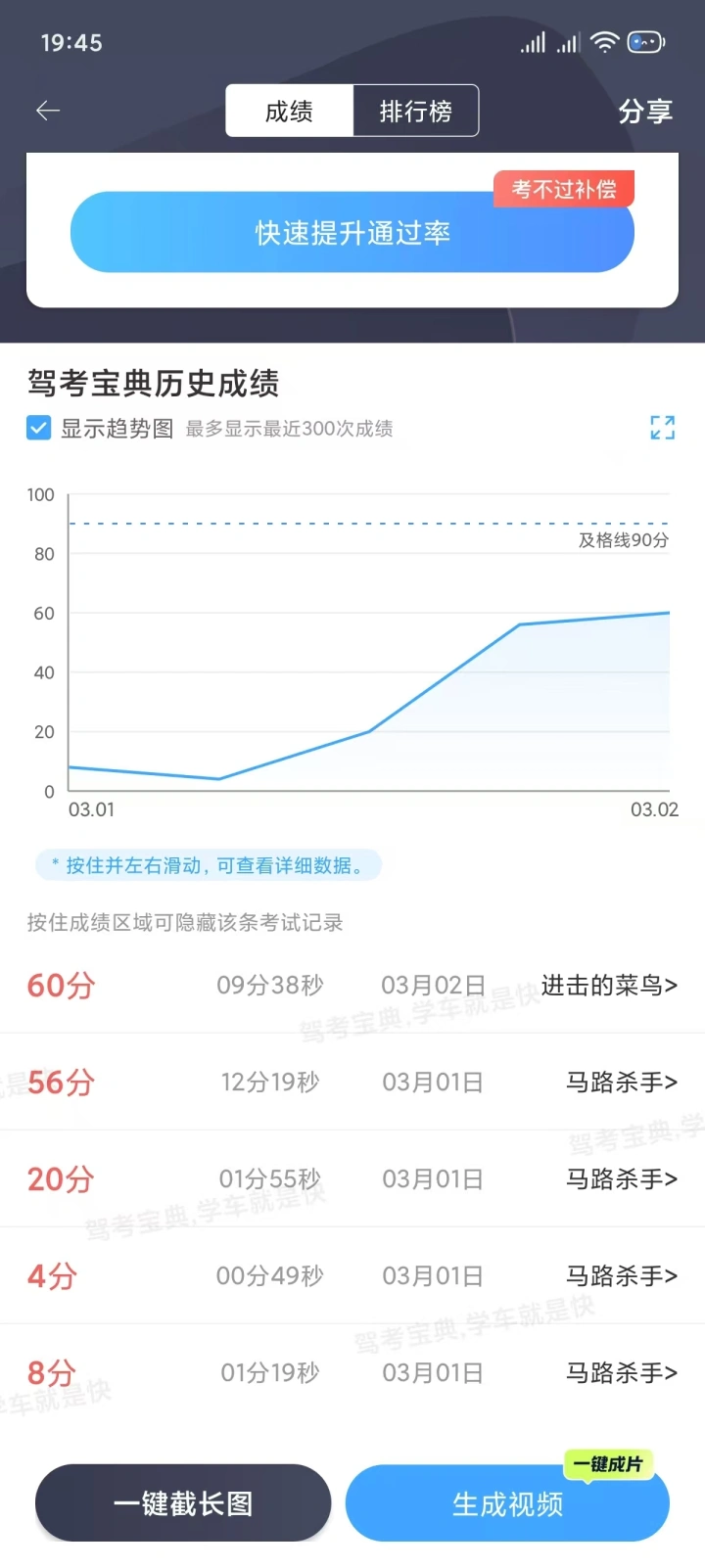
Task: Uncheck the 显示趋势图 checkbox
Action: coord(39,428)
